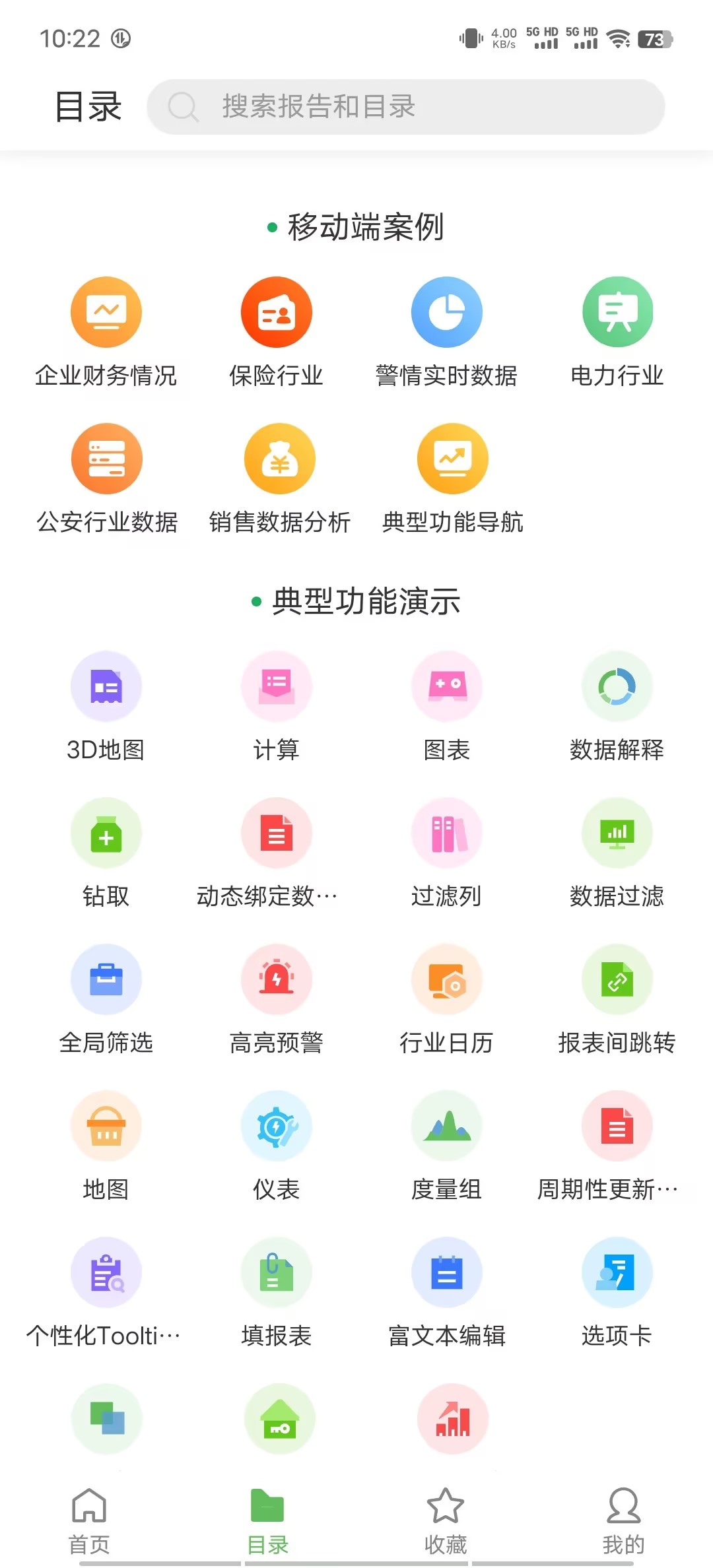Open the 计算 feature demo
Viewport: 713px width, 1568px height.
(276, 686)
